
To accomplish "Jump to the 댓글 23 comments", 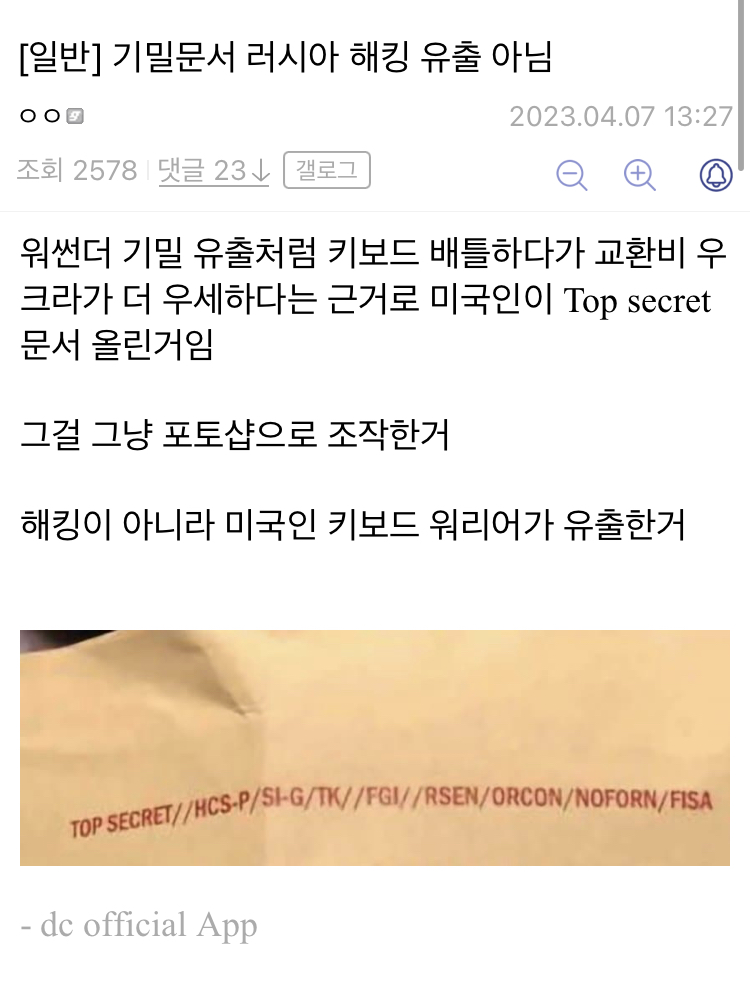I will click(x=214, y=171).
